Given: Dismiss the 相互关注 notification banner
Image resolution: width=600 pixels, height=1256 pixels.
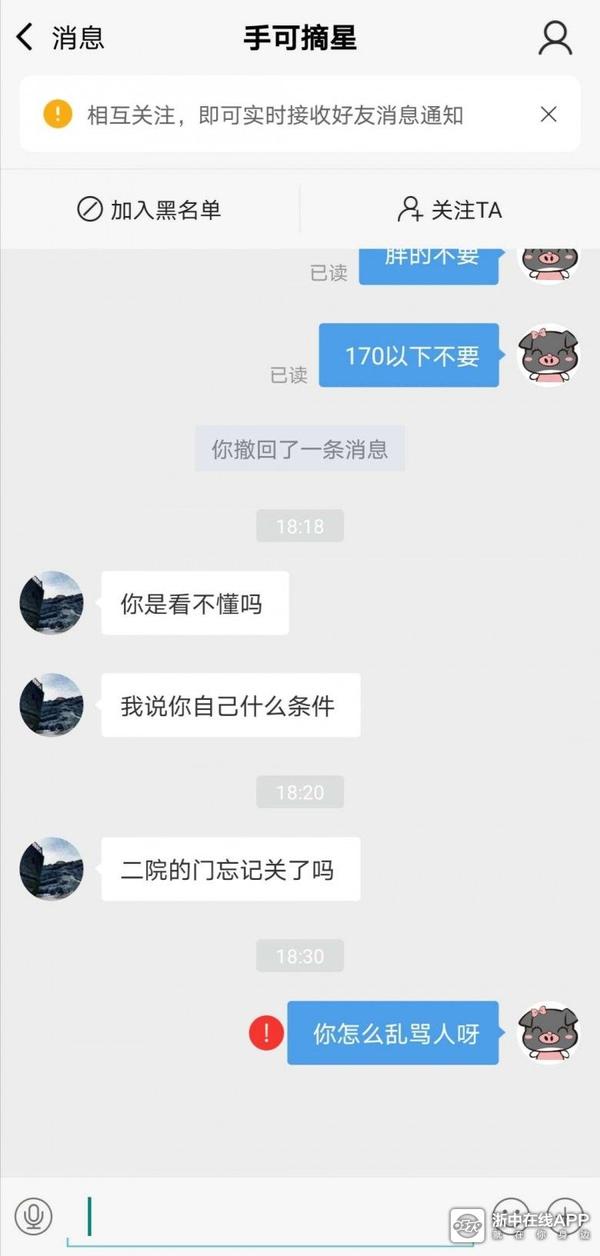Looking at the screenshot, I should point(548,114).
